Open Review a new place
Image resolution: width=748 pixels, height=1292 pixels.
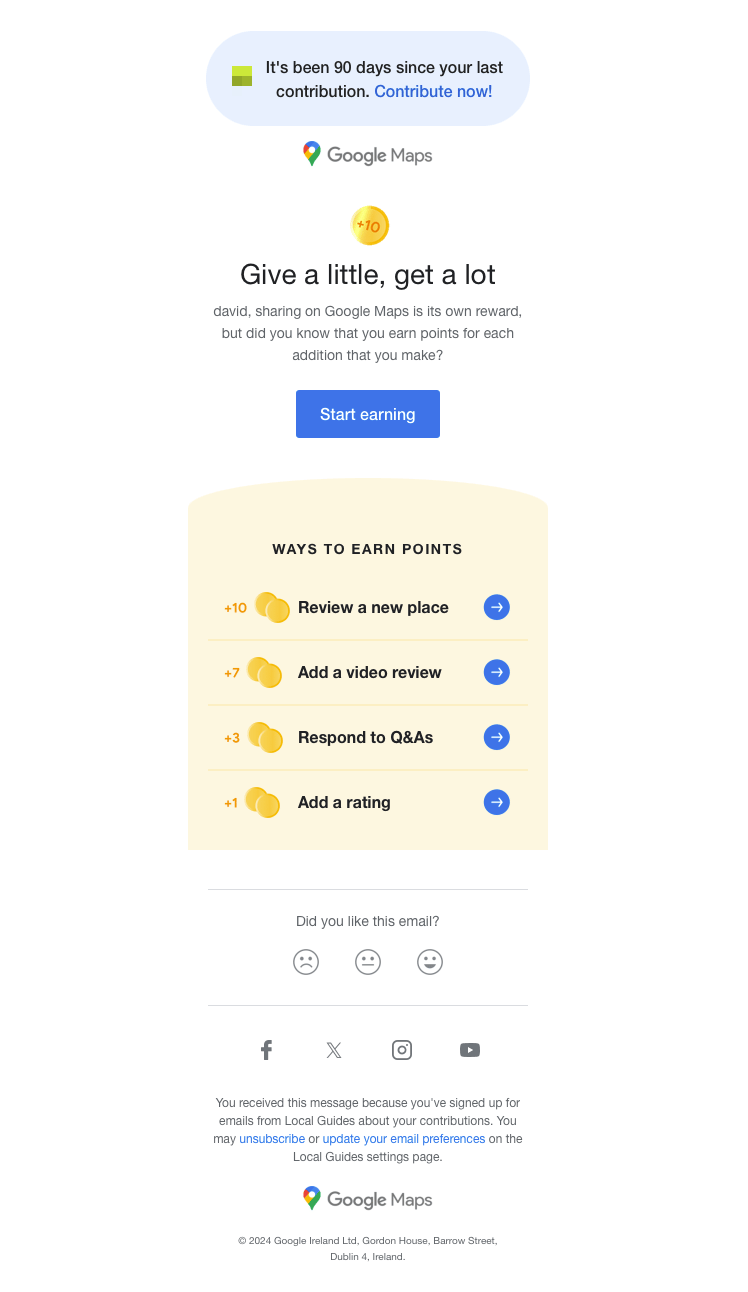(373, 608)
